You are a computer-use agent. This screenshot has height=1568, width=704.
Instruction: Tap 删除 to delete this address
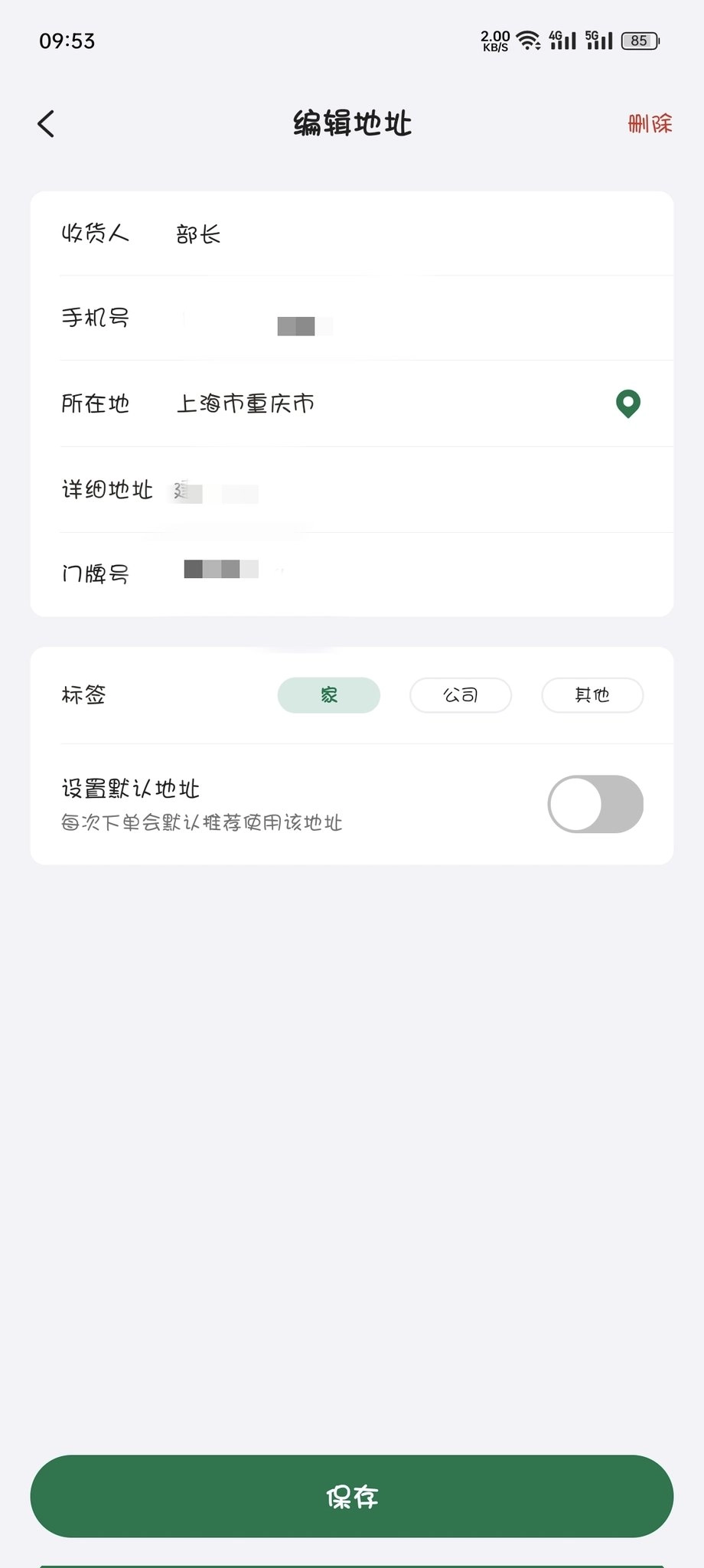650,123
